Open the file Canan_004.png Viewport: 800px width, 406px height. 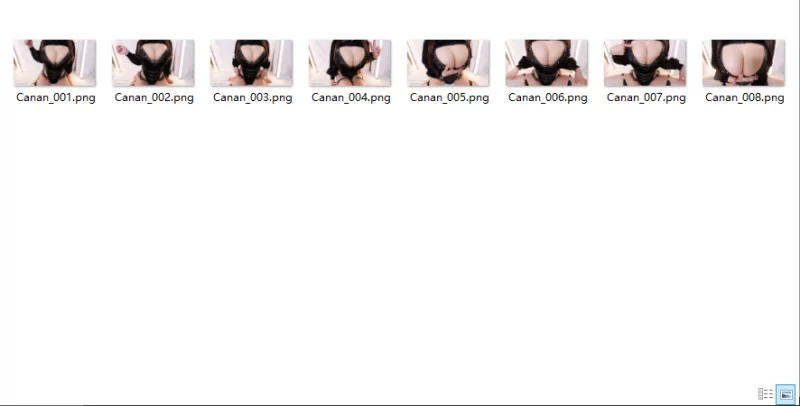pos(350,64)
